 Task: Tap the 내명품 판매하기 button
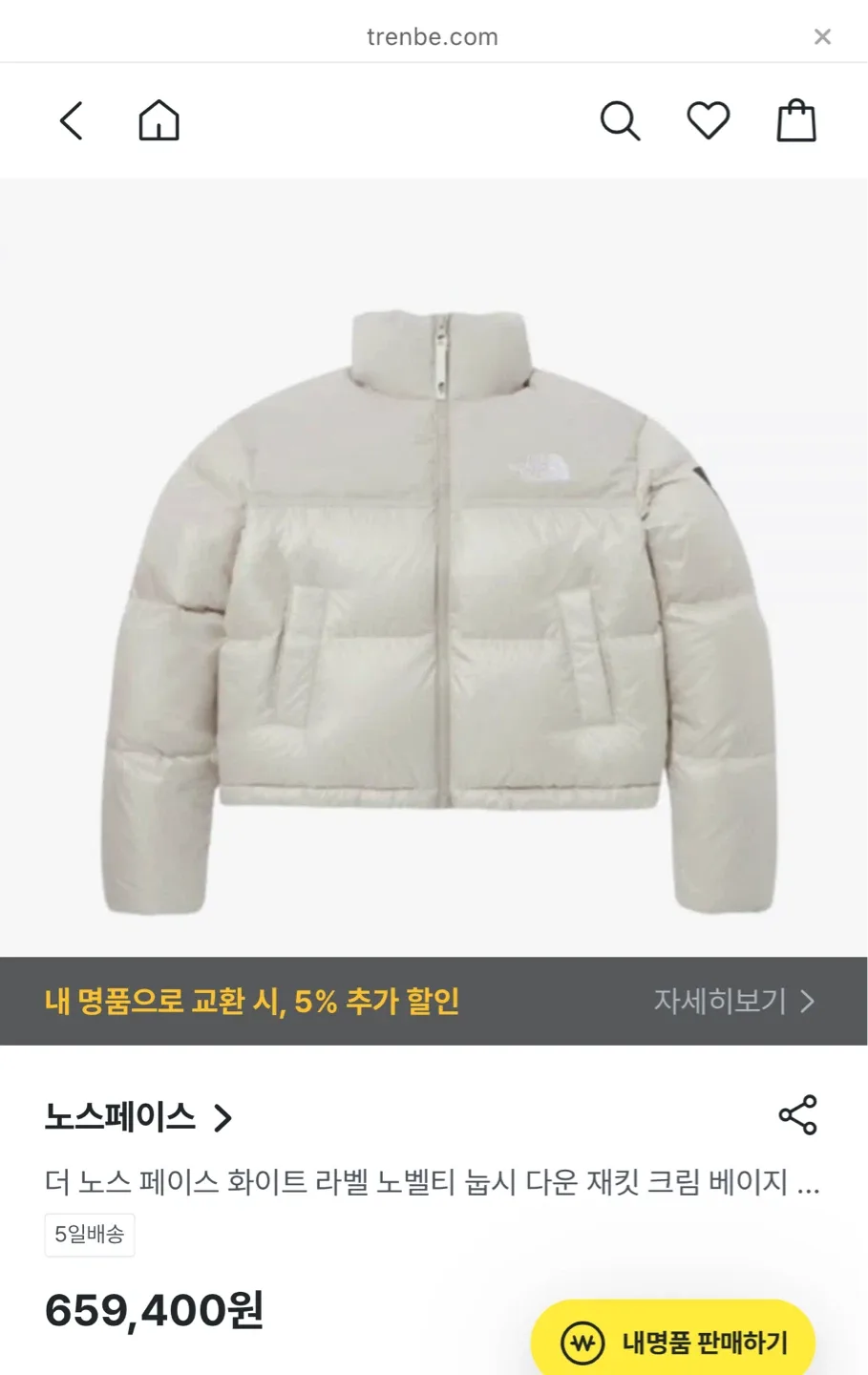[x=674, y=1343]
